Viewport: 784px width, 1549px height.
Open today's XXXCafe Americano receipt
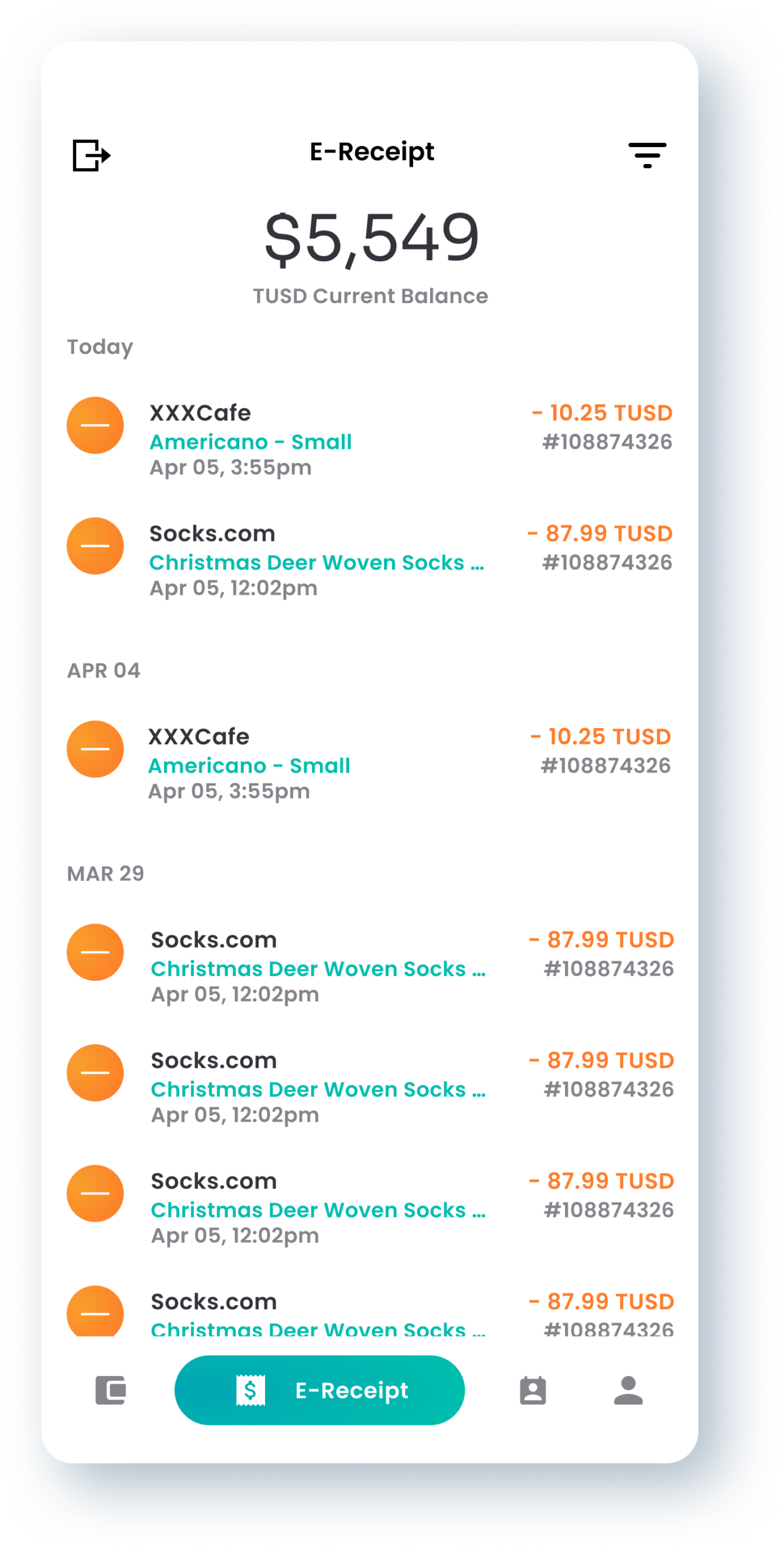click(x=369, y=439)
